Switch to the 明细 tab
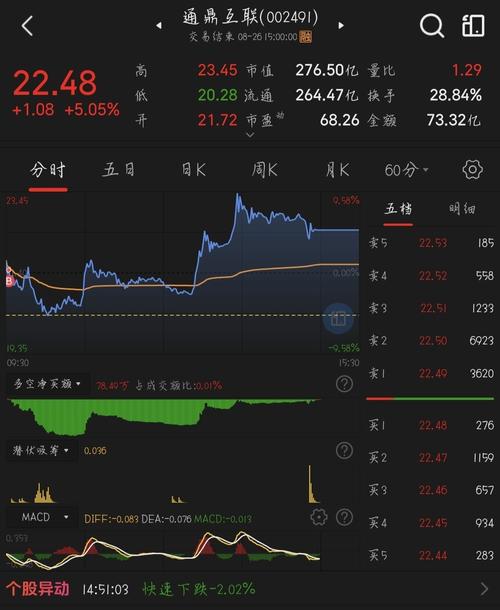 coord(462,209)
